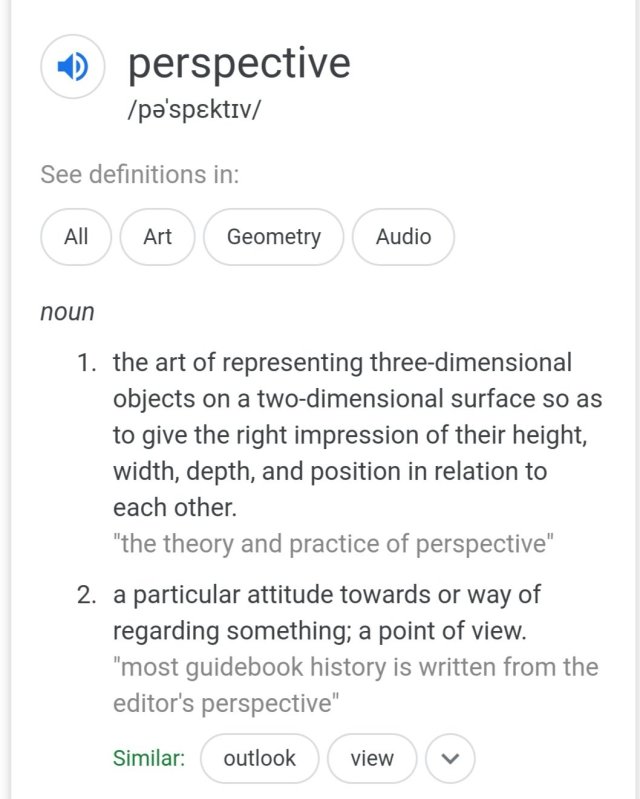Switch to Audio definitions
Viewport: 640px width, 799px height.
(x=403, y=237)
